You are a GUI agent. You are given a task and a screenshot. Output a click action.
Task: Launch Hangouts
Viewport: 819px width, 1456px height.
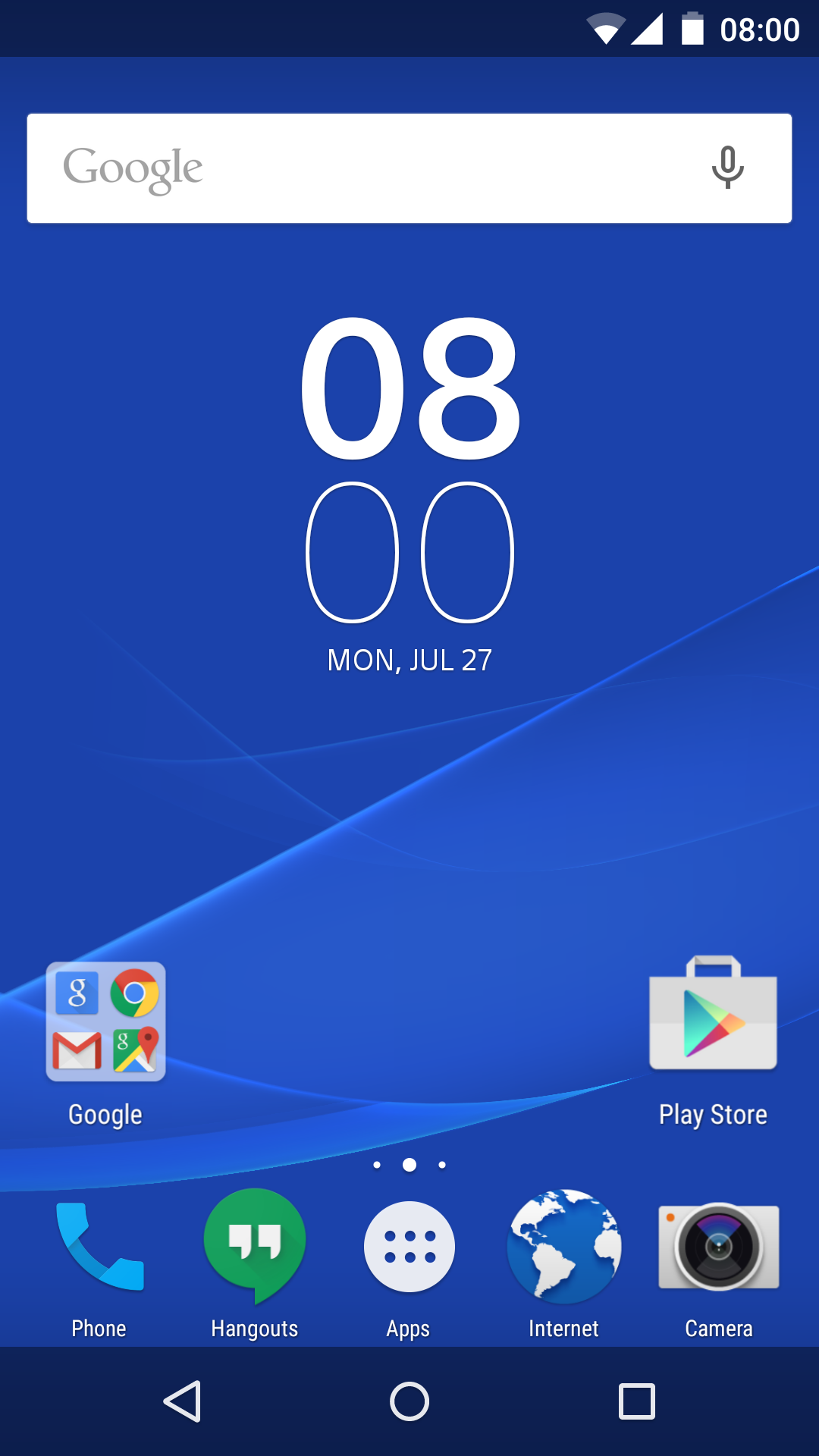point(255,1245)
